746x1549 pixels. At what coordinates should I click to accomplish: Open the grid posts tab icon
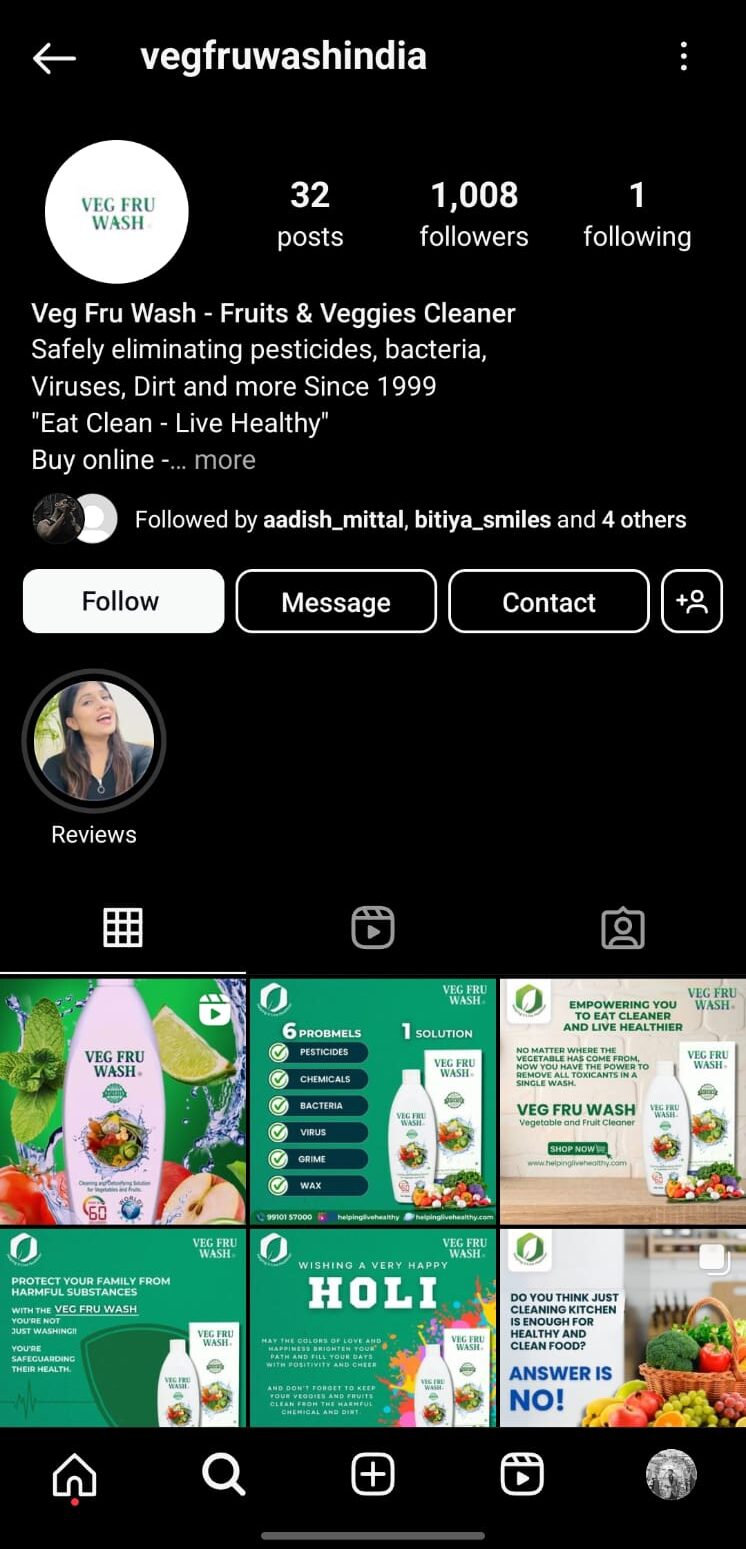[123, 927]
